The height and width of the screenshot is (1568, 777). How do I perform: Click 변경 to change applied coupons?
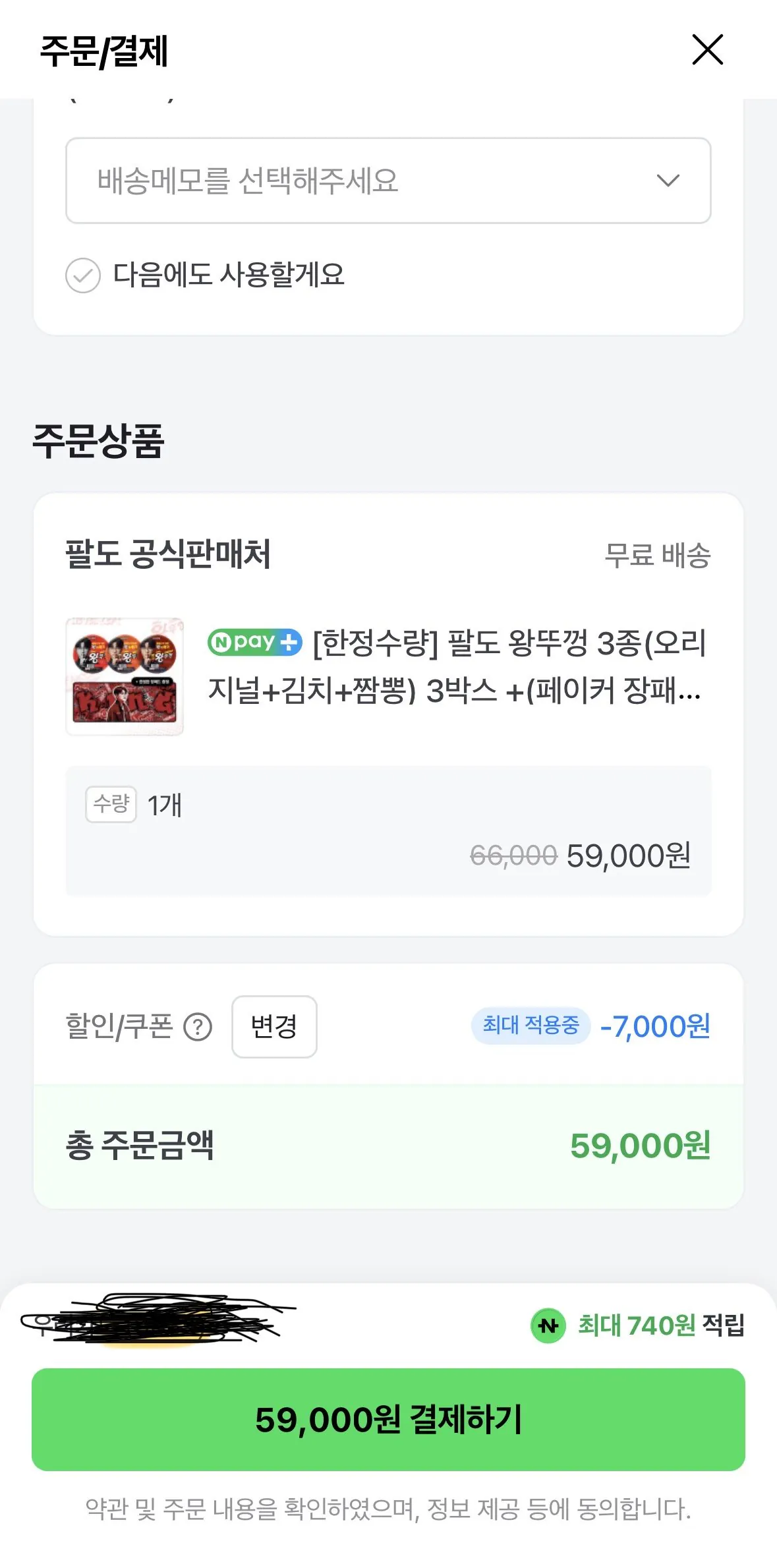[274, 1026]
